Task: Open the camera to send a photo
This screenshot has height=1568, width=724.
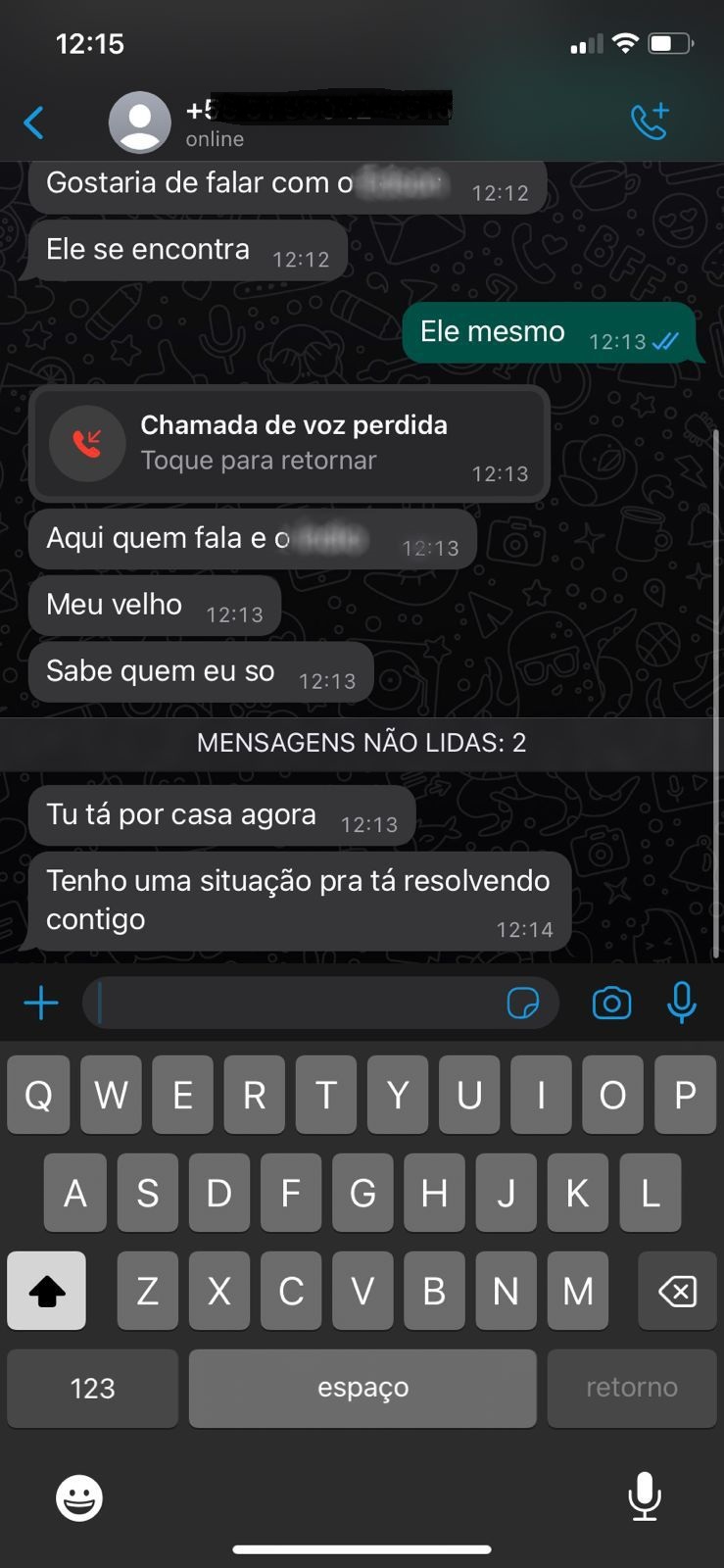Action: tap(611, 1003)
